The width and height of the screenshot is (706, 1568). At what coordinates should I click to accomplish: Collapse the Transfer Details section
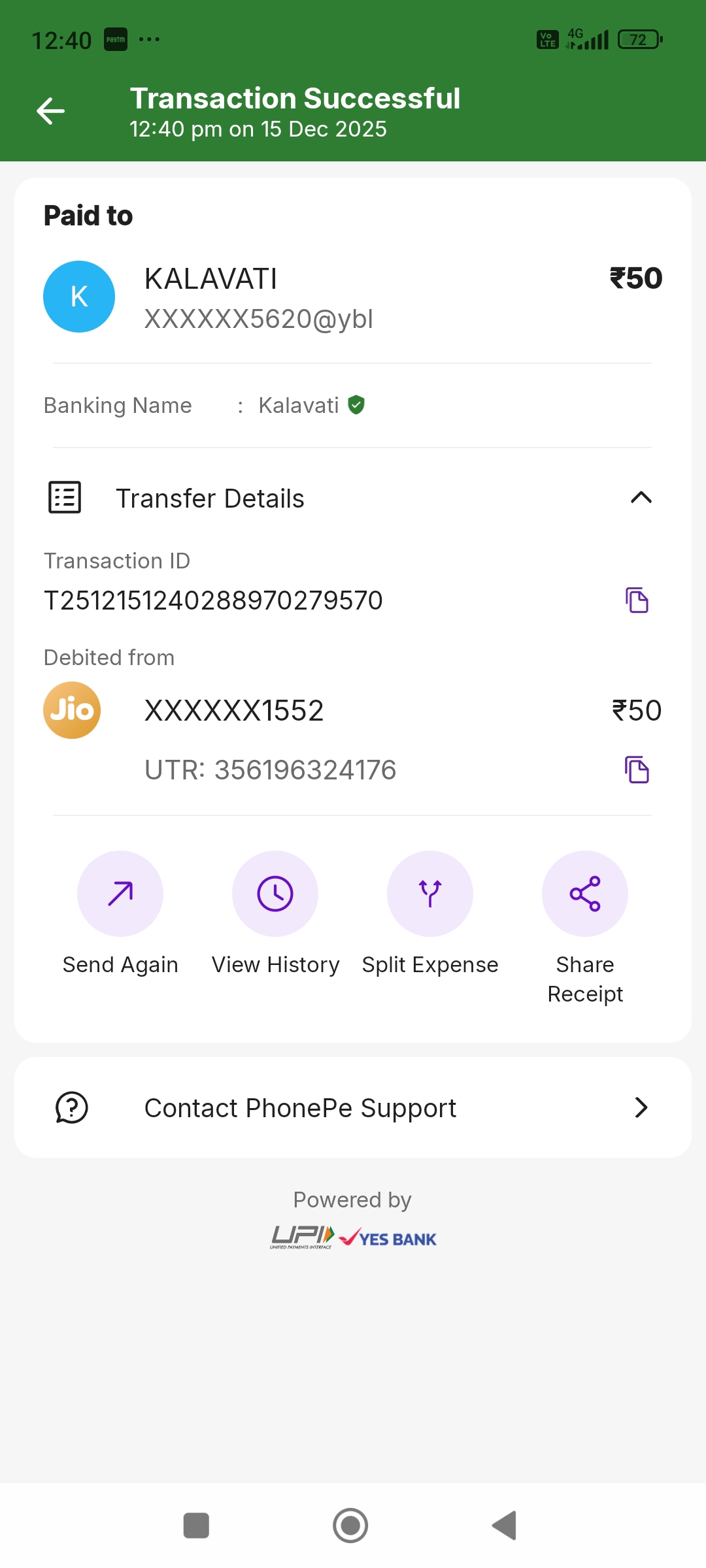pos(641,498)
